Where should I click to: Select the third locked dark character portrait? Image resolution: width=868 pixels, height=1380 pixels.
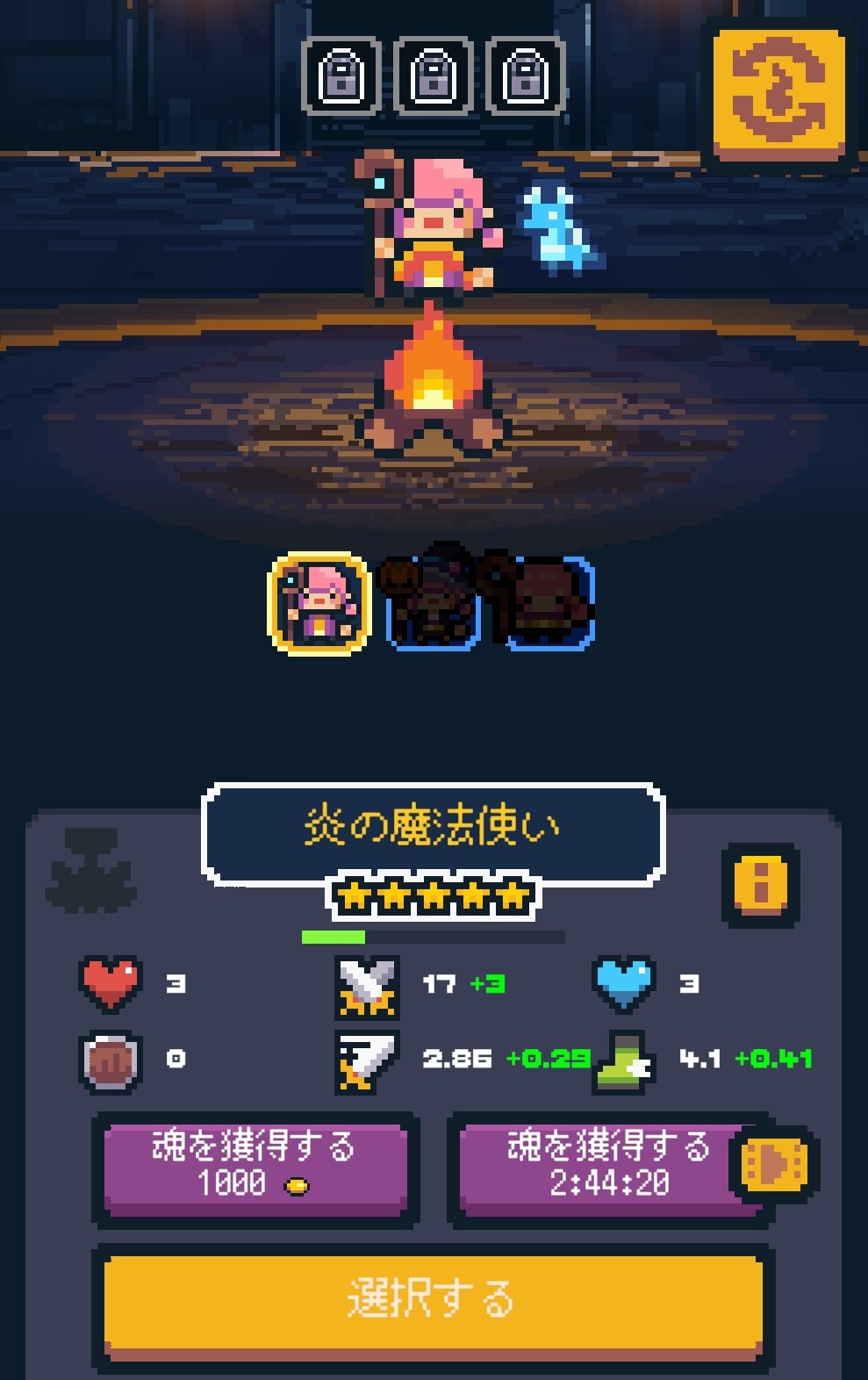(x=548, y=604)
